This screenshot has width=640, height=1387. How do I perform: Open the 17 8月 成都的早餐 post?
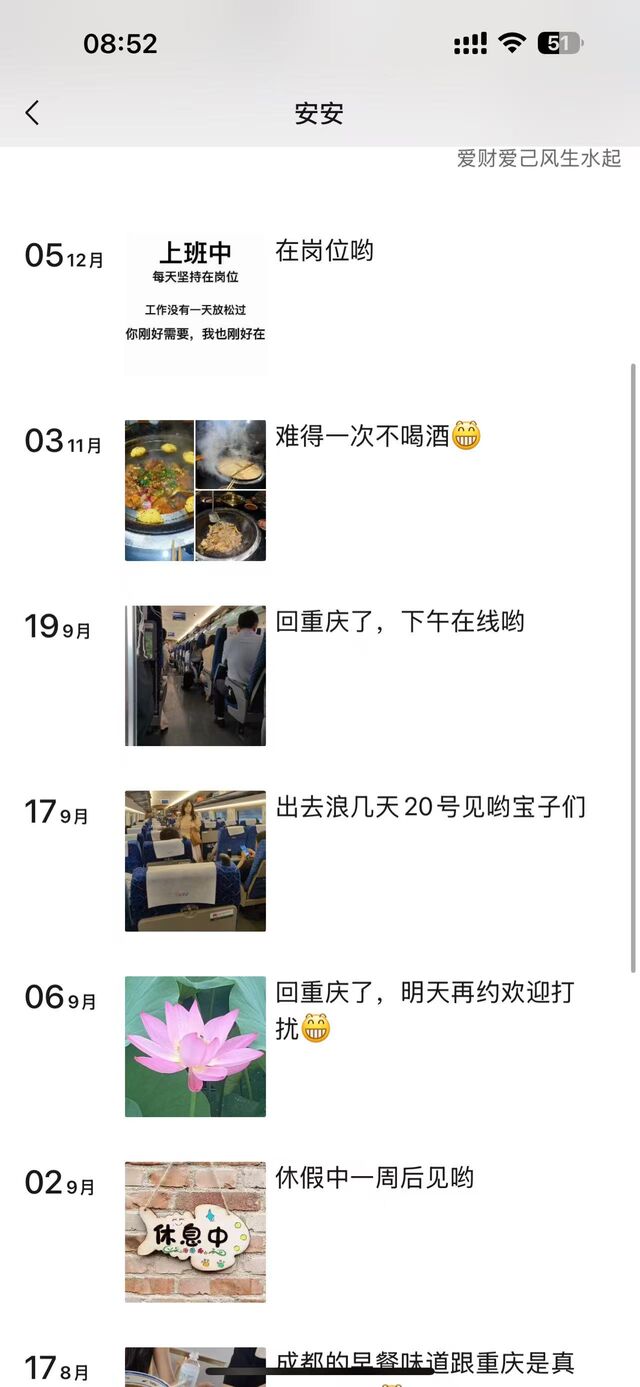(195, 1367)
